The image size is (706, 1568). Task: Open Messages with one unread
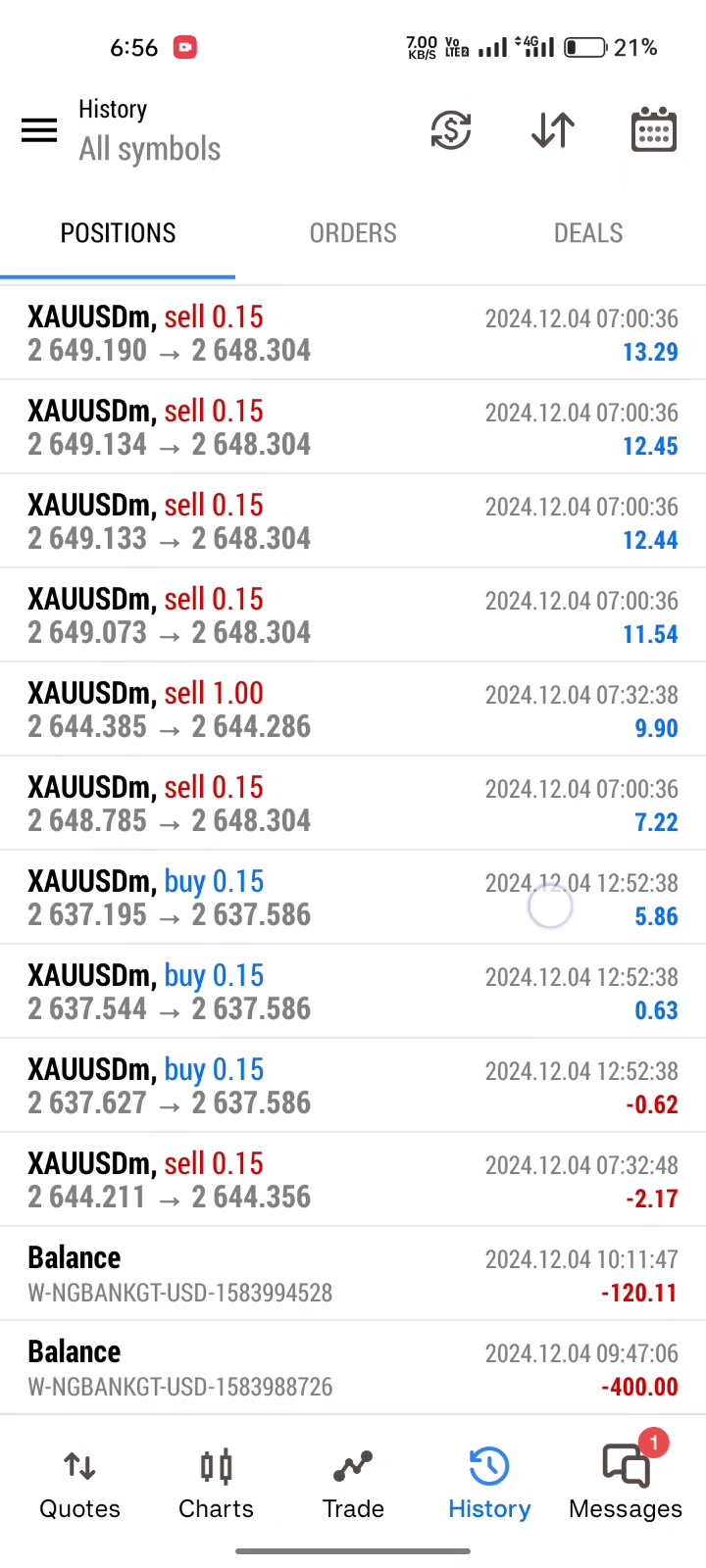(x=626, y=1486)
